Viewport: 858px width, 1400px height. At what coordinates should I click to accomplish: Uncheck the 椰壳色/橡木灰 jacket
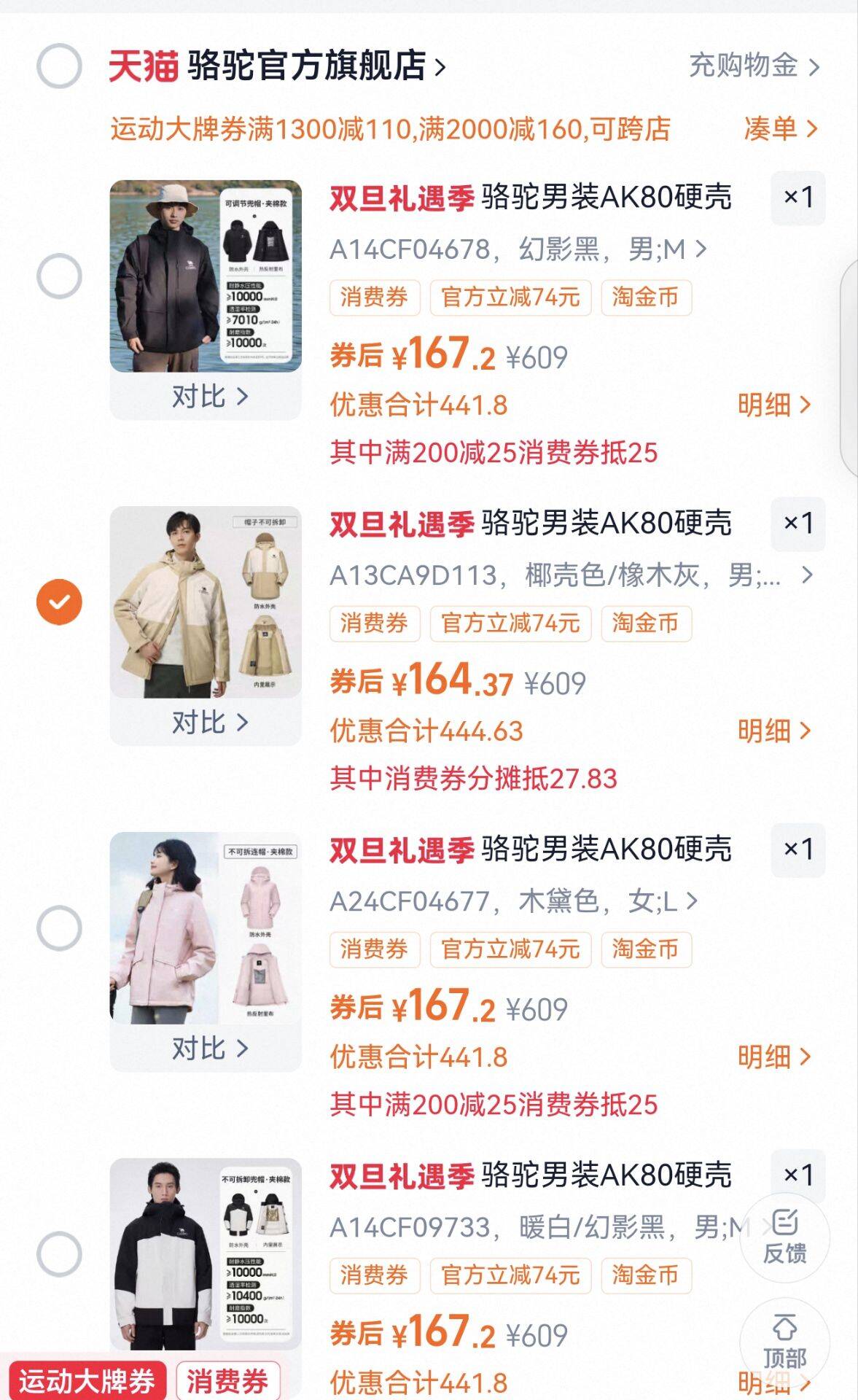(x=59, y=602)
